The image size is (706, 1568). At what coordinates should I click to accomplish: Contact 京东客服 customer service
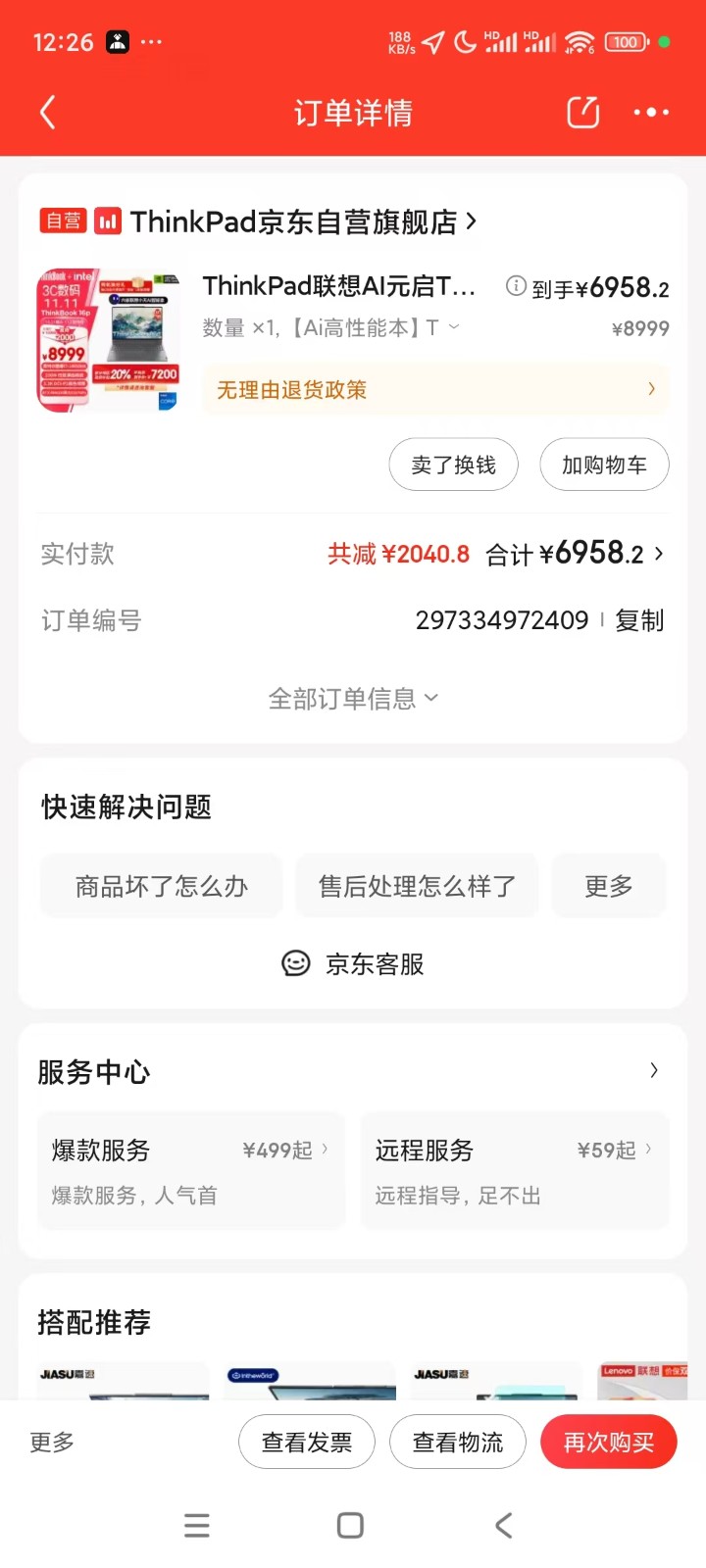pyautogui.click(x=353, y=964)
